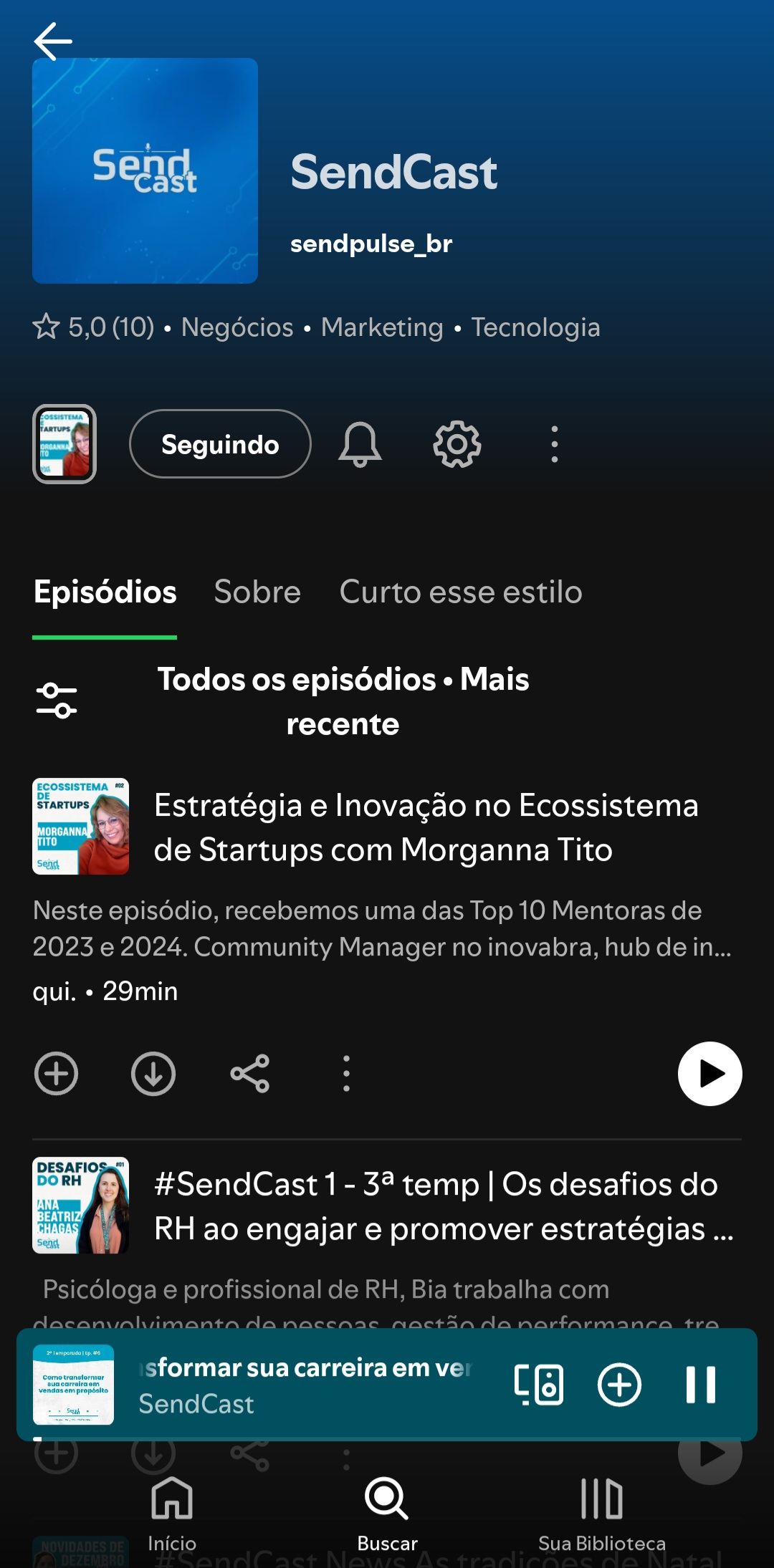This screenshot has height=1568, width=774.
Task: Open the 'Curto esse estilo' tab
Action: 460,592
